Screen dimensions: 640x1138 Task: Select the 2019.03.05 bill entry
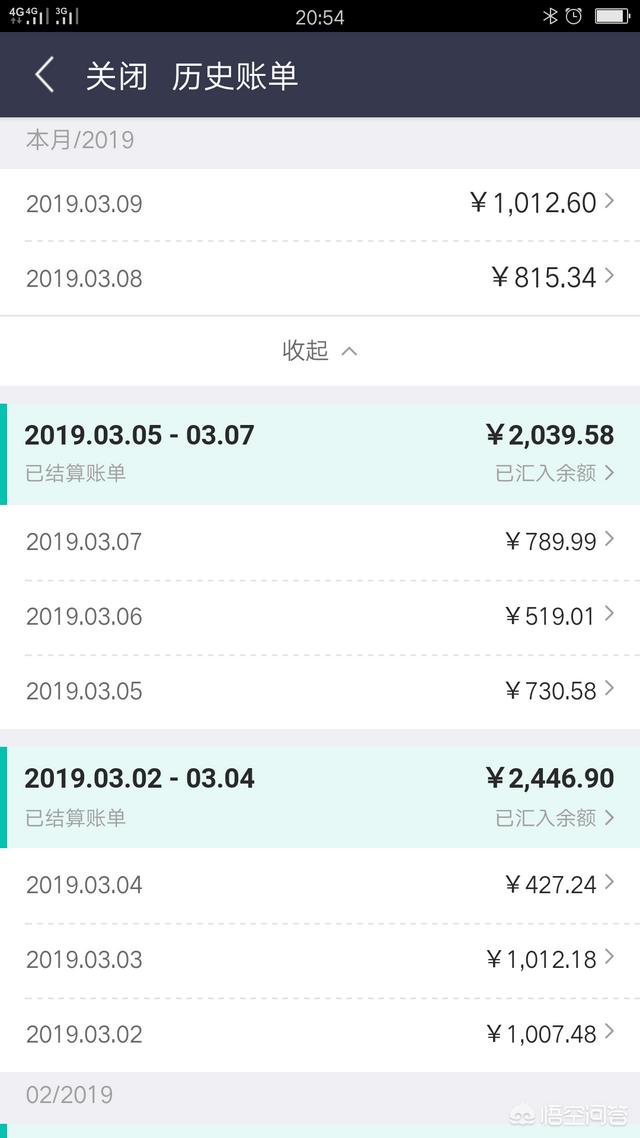pyautogui.click(x=320, y=691)
